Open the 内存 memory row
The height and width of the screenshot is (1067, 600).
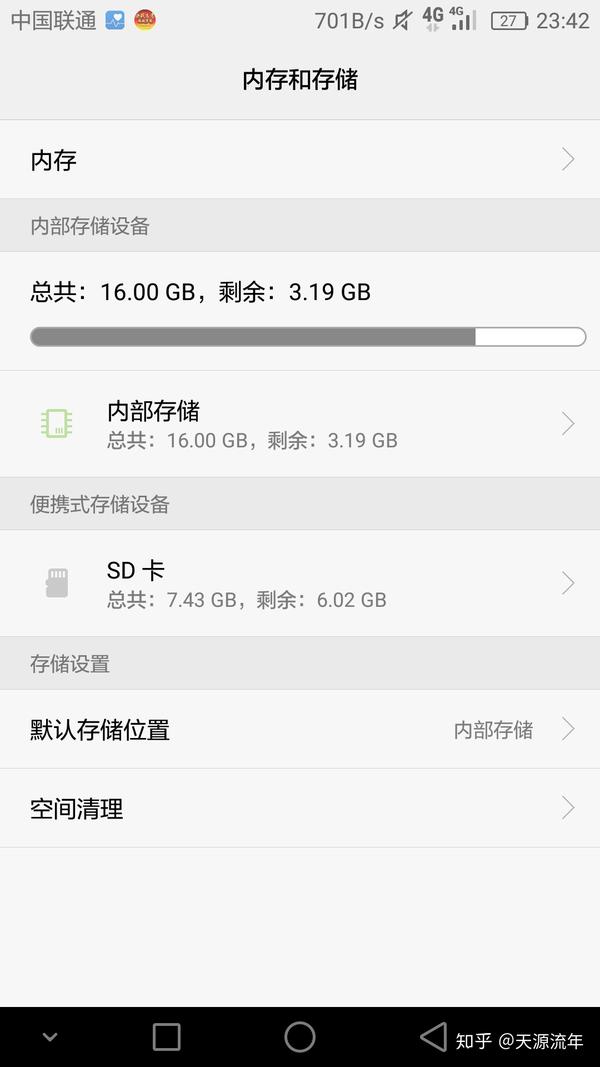[x=300, y=160]
